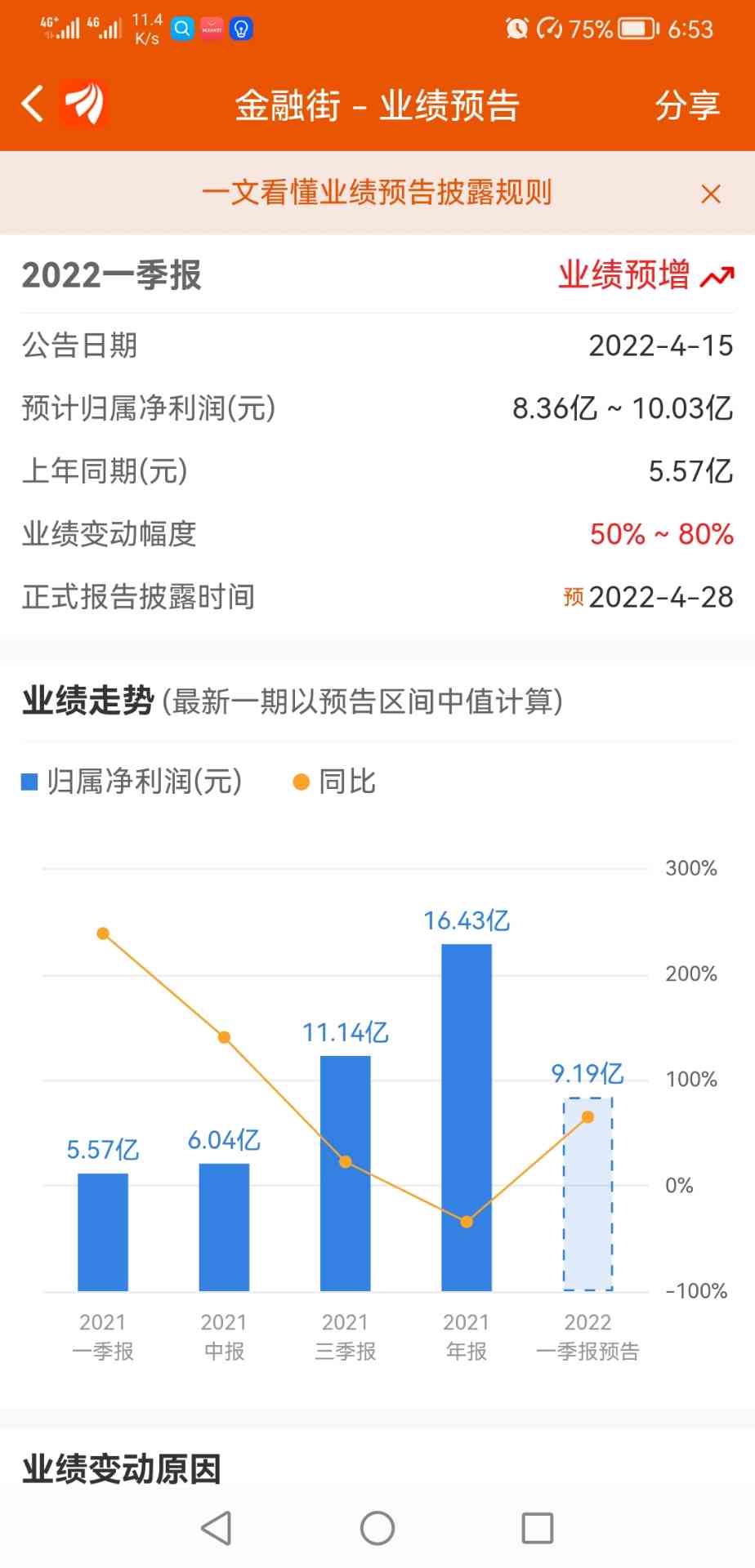Open recent apps from navigation bar
Image resolution: width=755 pixels, height=1568 pixels.
537,1528
